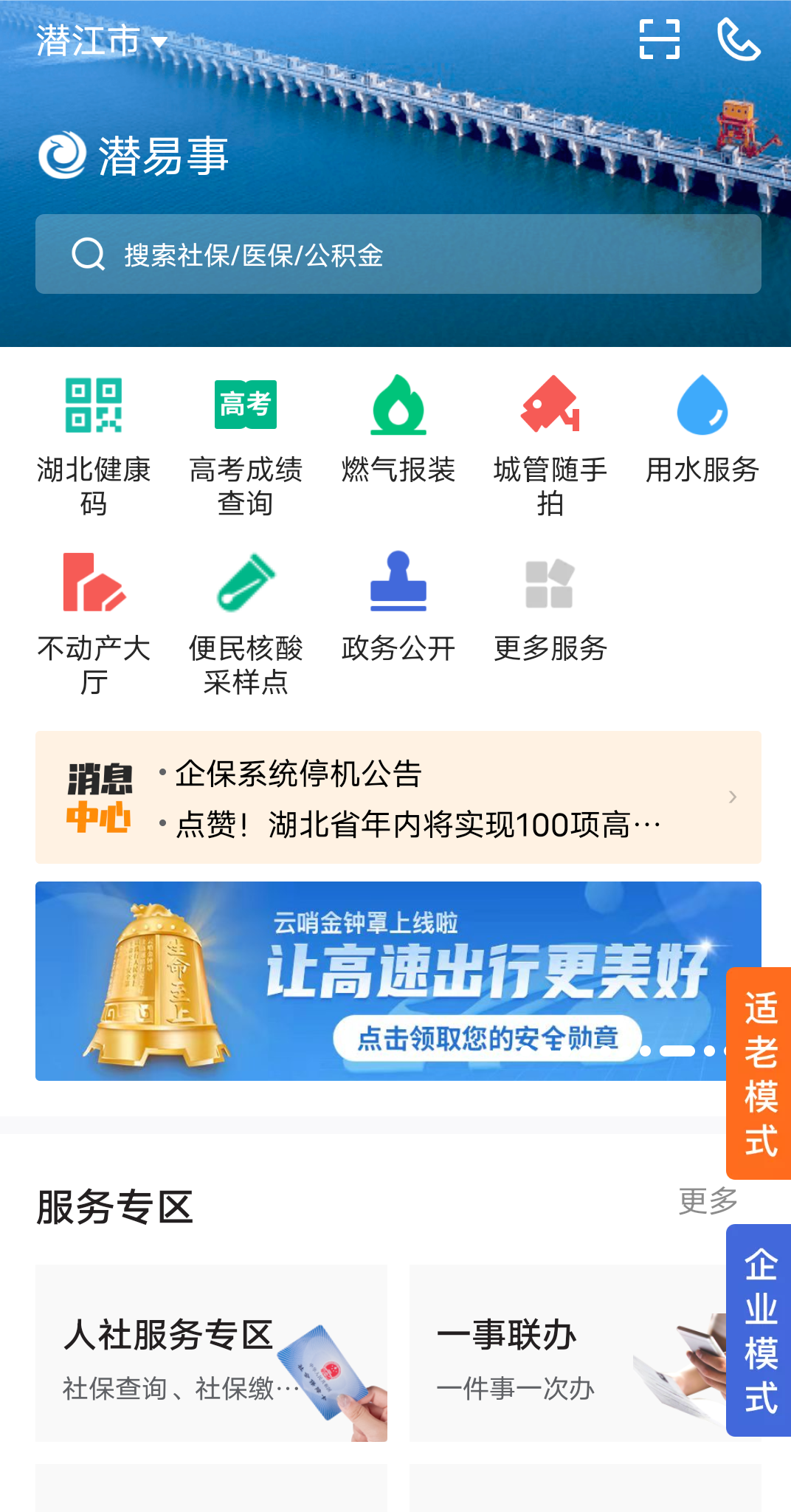Open 高考成绩查询 service
This screenshot has width=791, height=1512.
coord(246,444)
